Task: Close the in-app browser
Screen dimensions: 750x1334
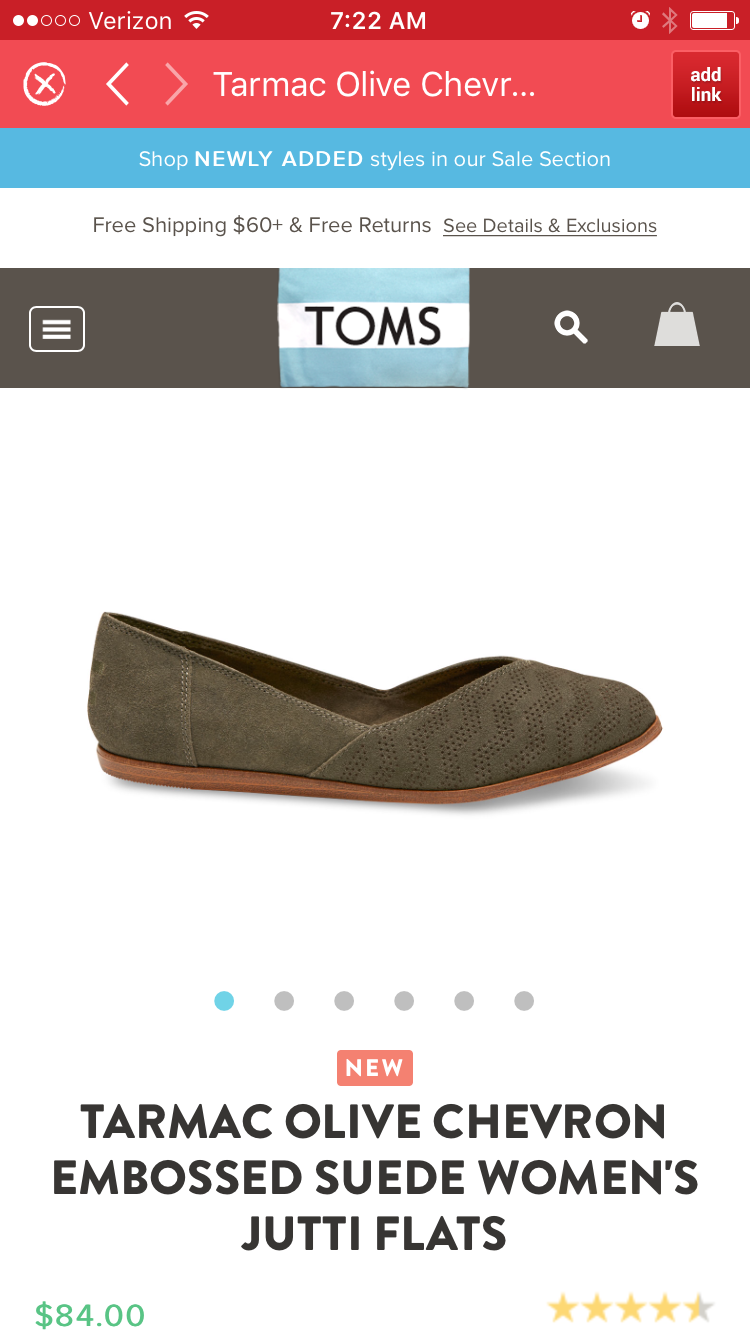Action: [x=44, y=84]
